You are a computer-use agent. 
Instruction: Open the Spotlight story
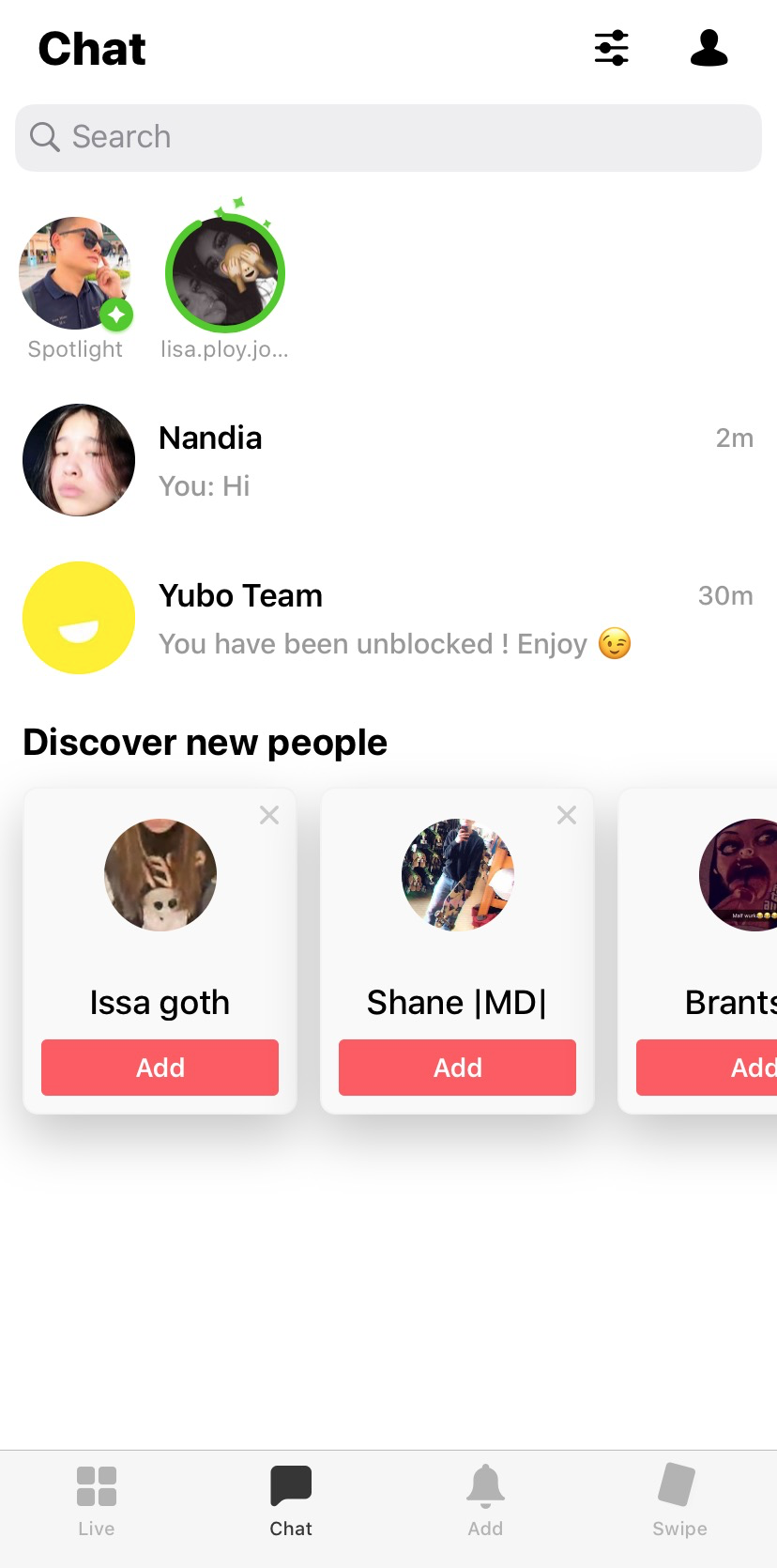tap(75, 274)
